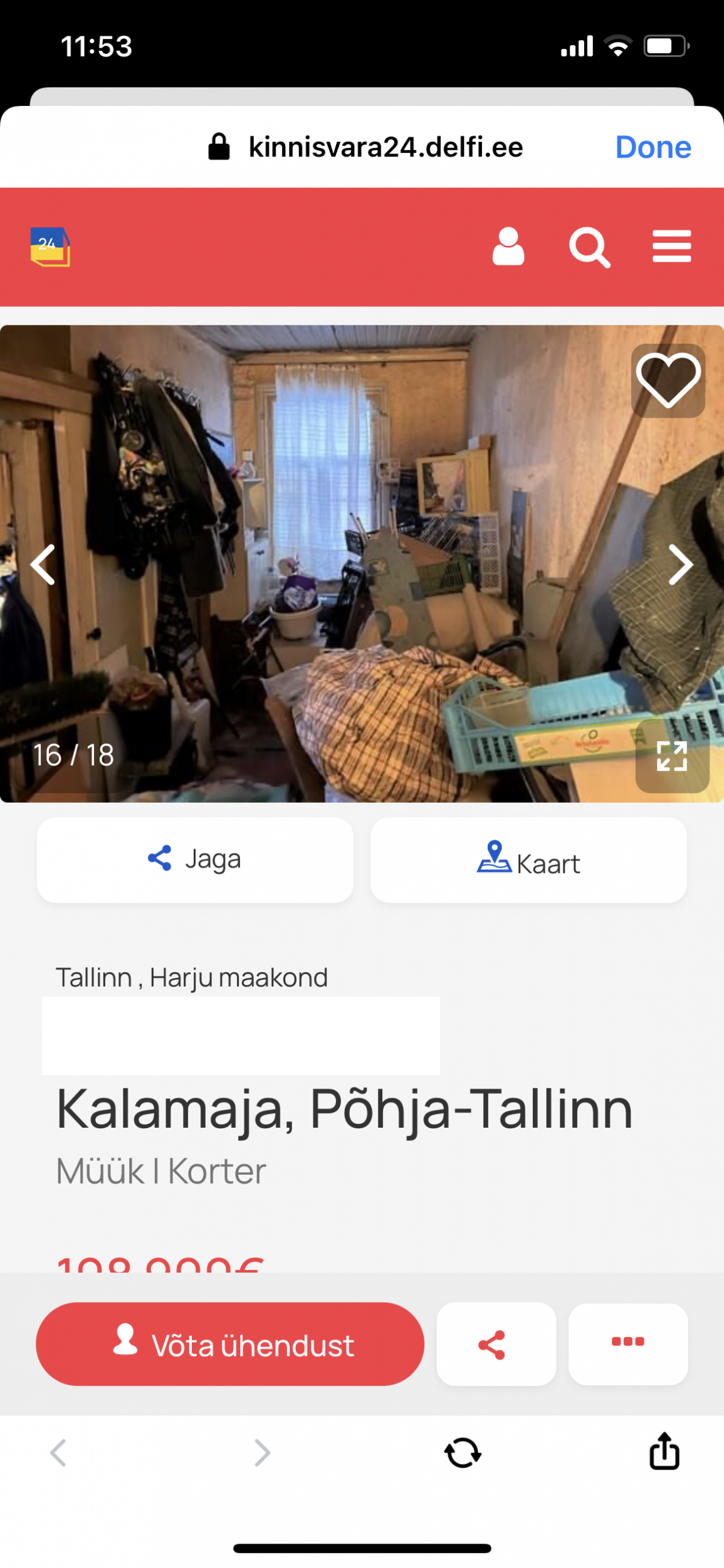Go to the next listing photo

[681, 565]
